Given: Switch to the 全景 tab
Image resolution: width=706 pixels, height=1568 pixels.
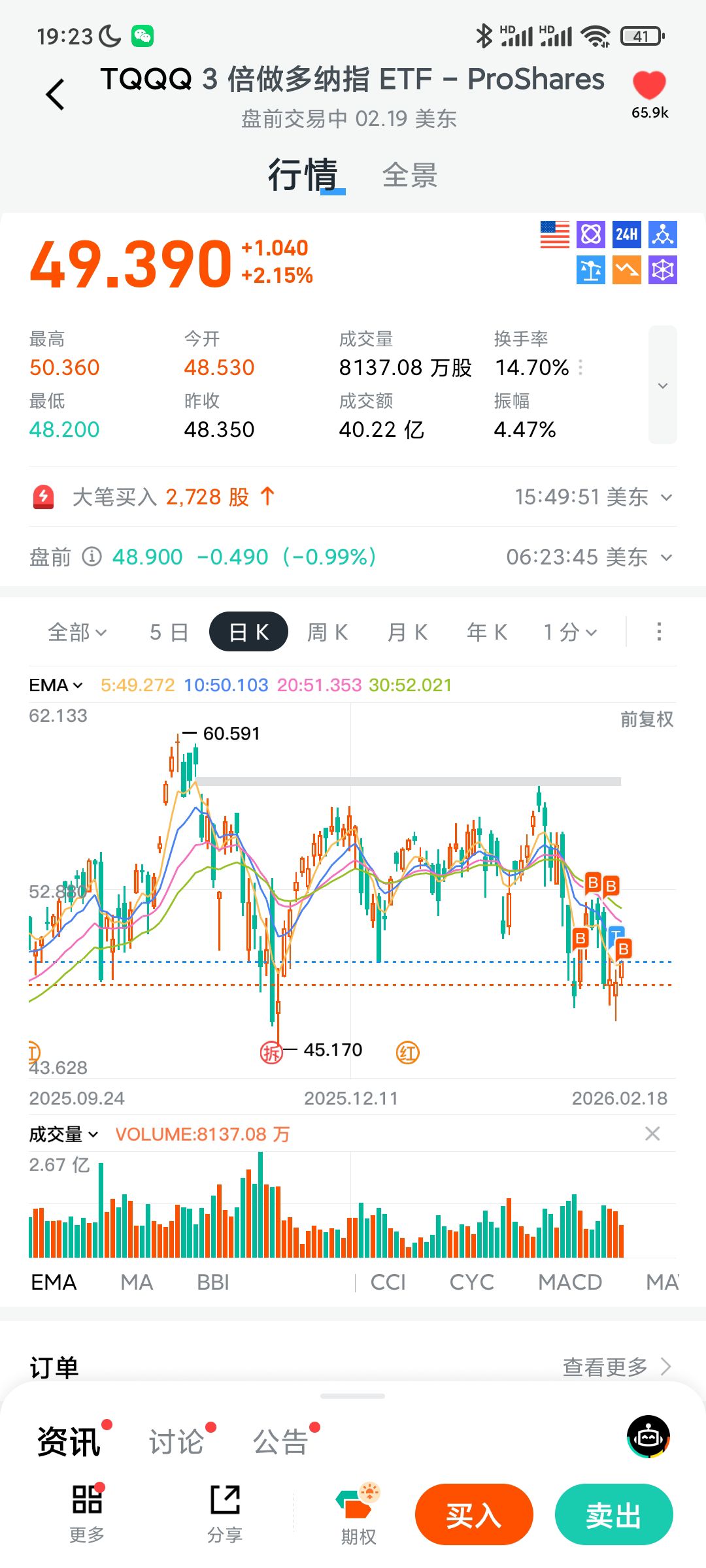Looking at the screenshot, I should tap(410, 176).
